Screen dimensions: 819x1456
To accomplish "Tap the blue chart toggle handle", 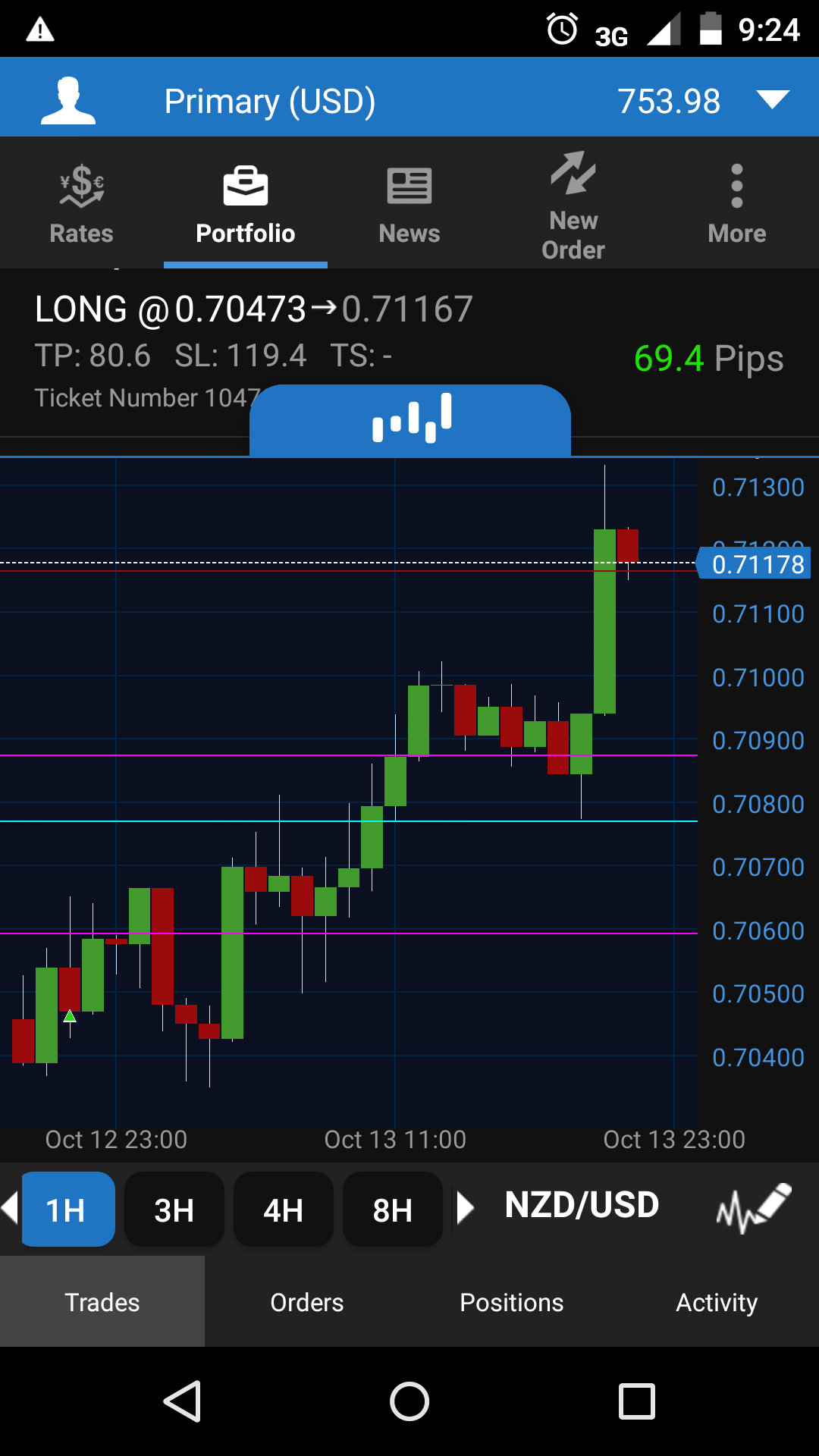I will point(410,419).
